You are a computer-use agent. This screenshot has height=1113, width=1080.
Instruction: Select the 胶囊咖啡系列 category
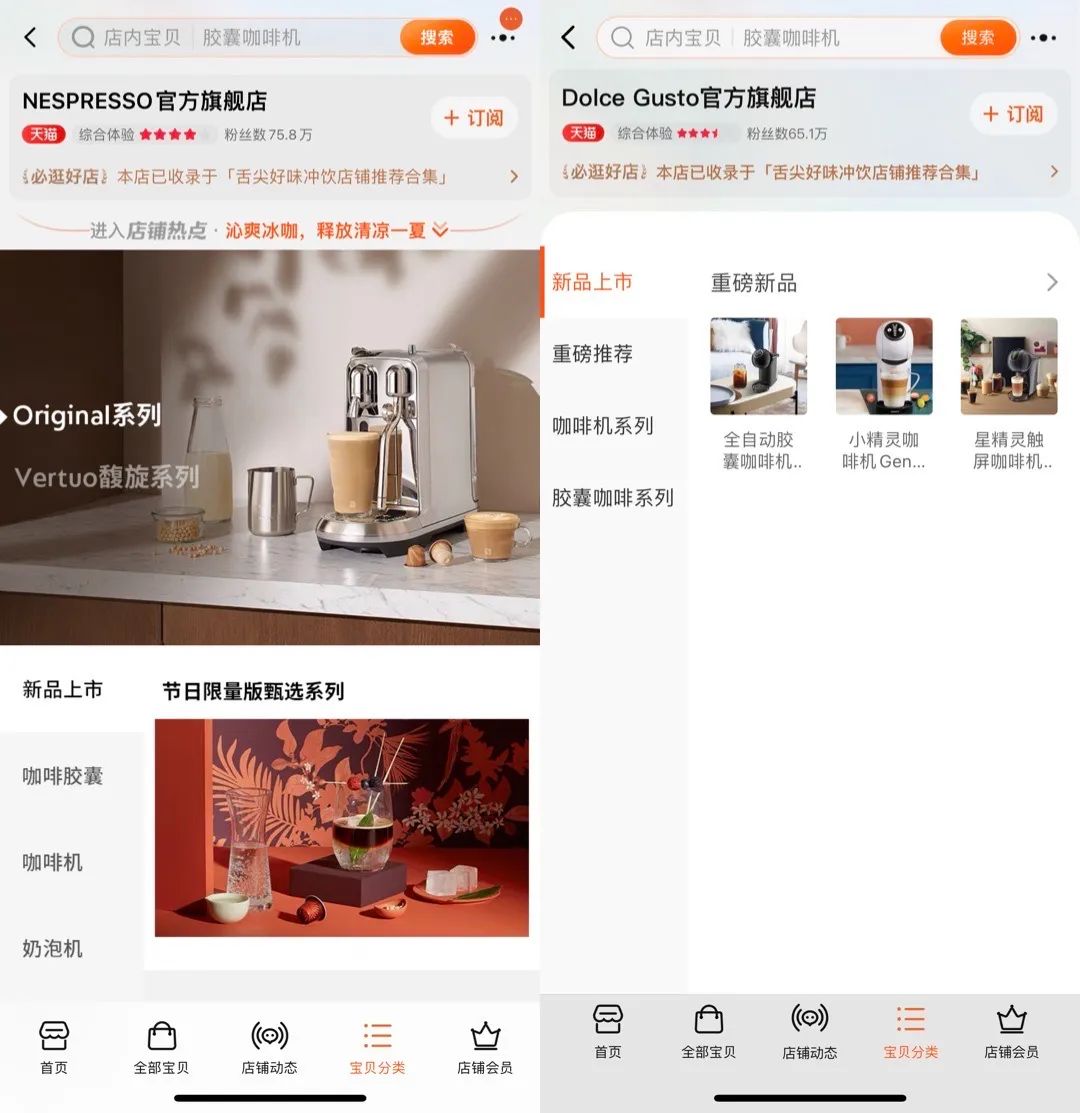coord(612,498)
